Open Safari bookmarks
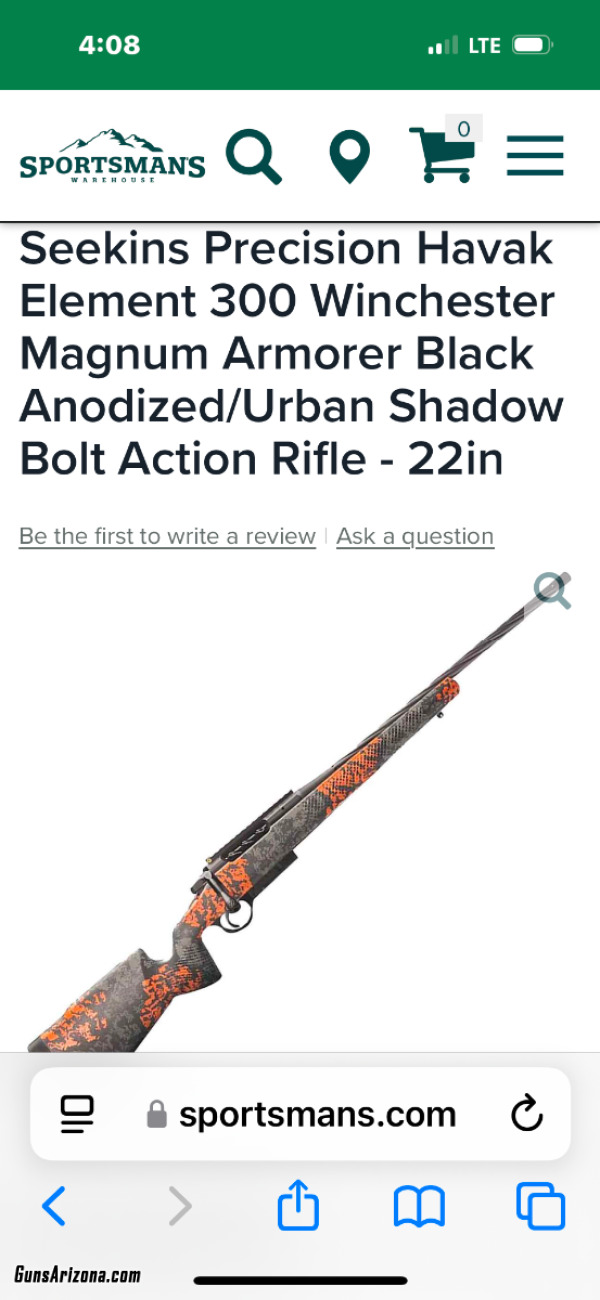This screenshot has width=600, height=1300. pyautogui.click(x=419, y=1207)
